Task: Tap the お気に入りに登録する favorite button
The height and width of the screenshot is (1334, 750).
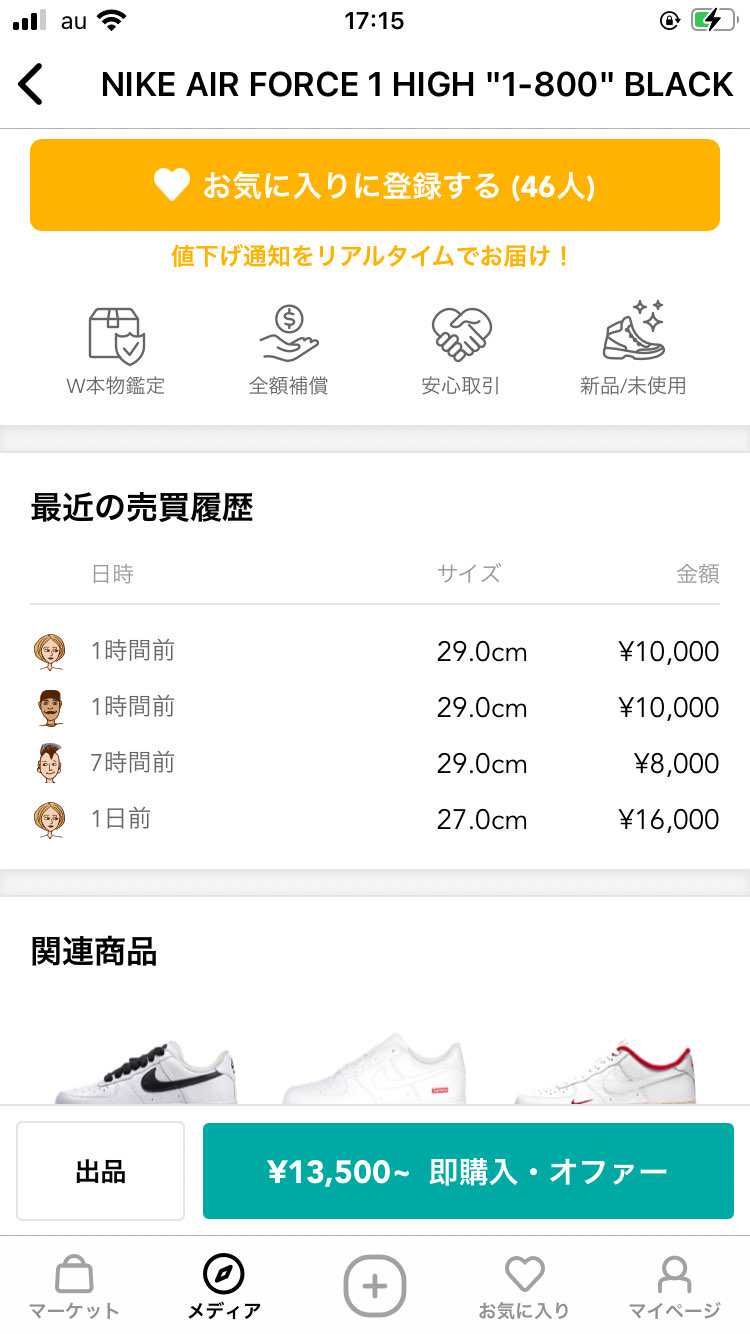Action: point(375,185)
